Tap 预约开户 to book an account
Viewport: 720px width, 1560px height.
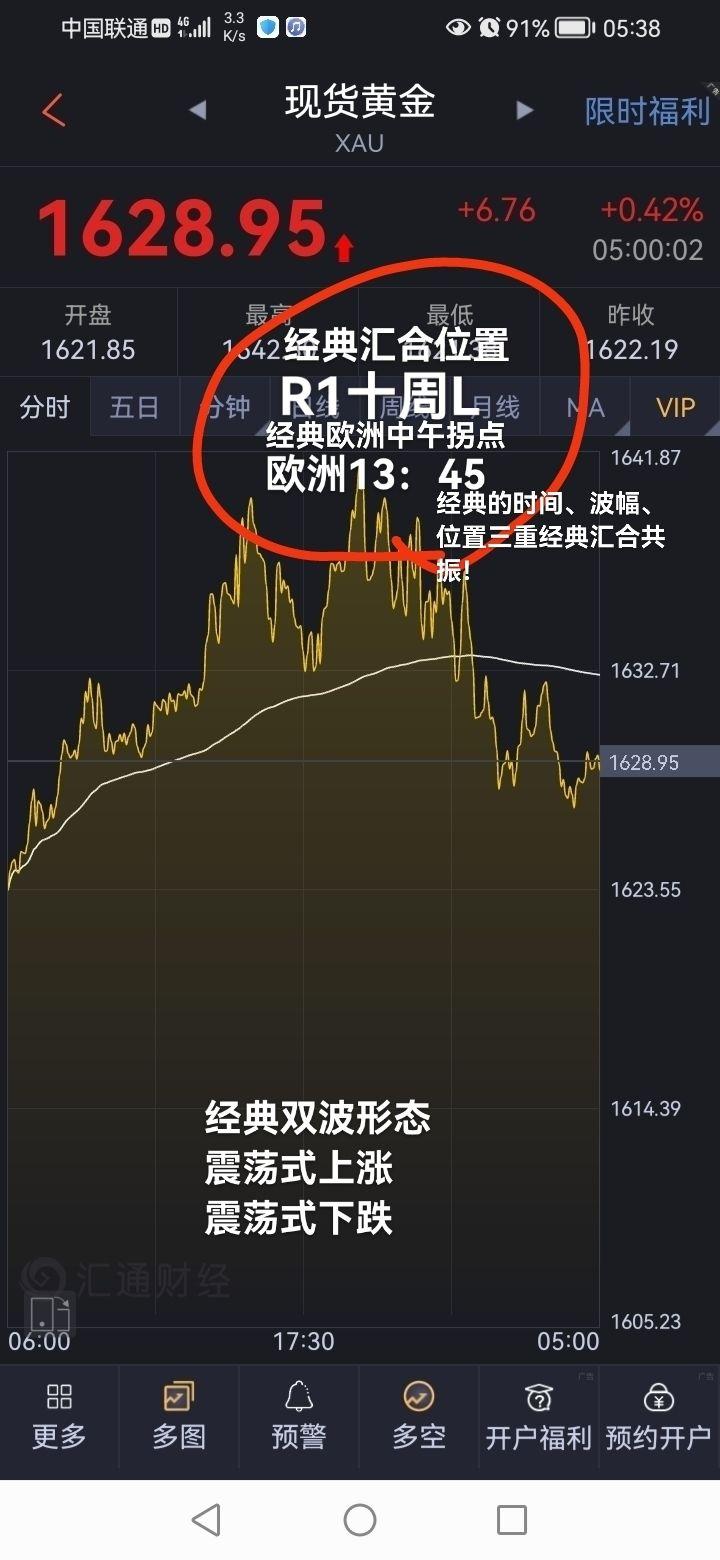(x=659, y=1416)
